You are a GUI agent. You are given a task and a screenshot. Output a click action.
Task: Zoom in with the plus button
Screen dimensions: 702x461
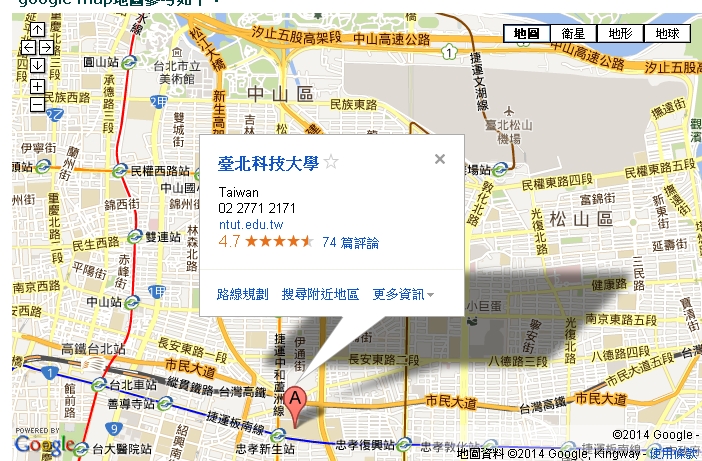tap(38, 86)
